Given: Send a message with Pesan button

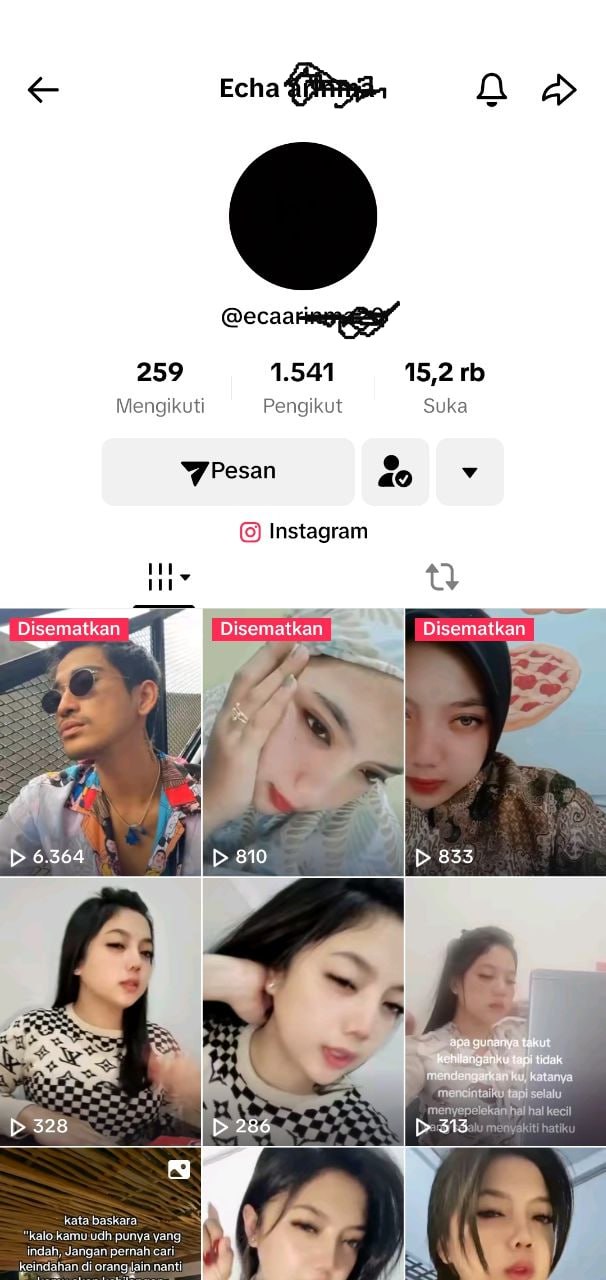Looking at the screenshot, I should pos(228,471).
